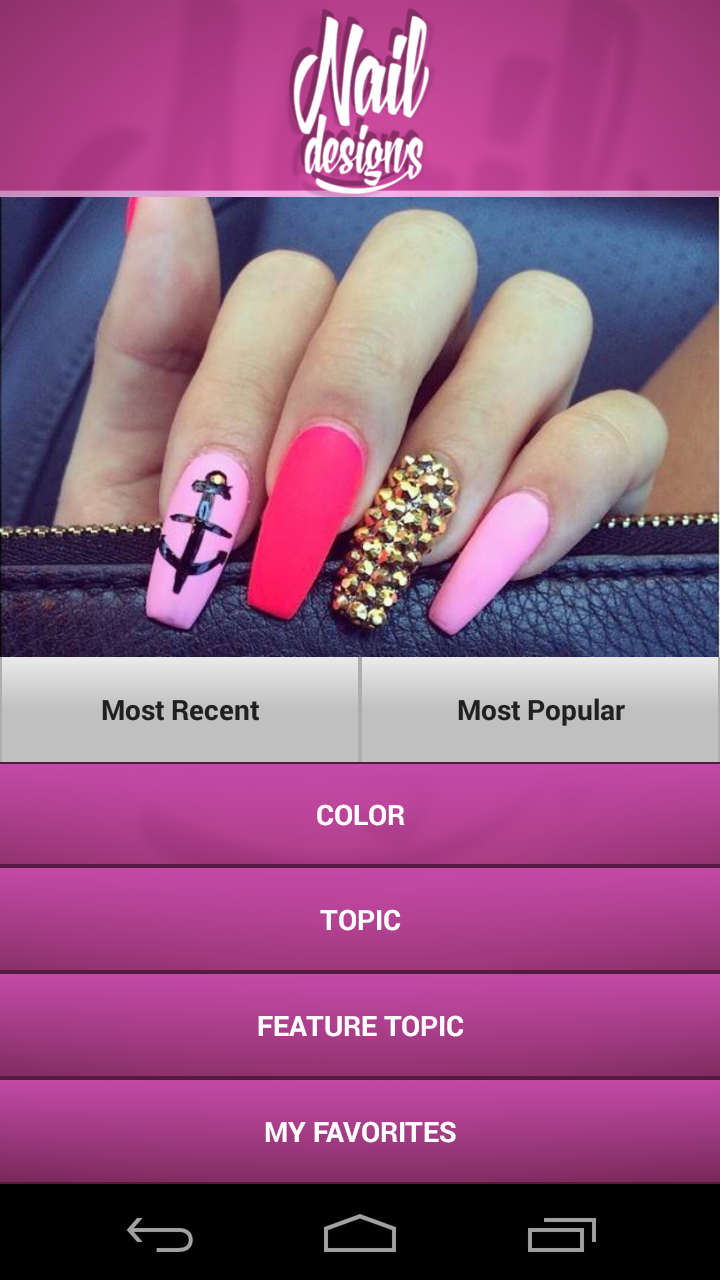720x1280 pixels.
Task: Tap the featured pink nails photo
Action: tap(360, 426)
